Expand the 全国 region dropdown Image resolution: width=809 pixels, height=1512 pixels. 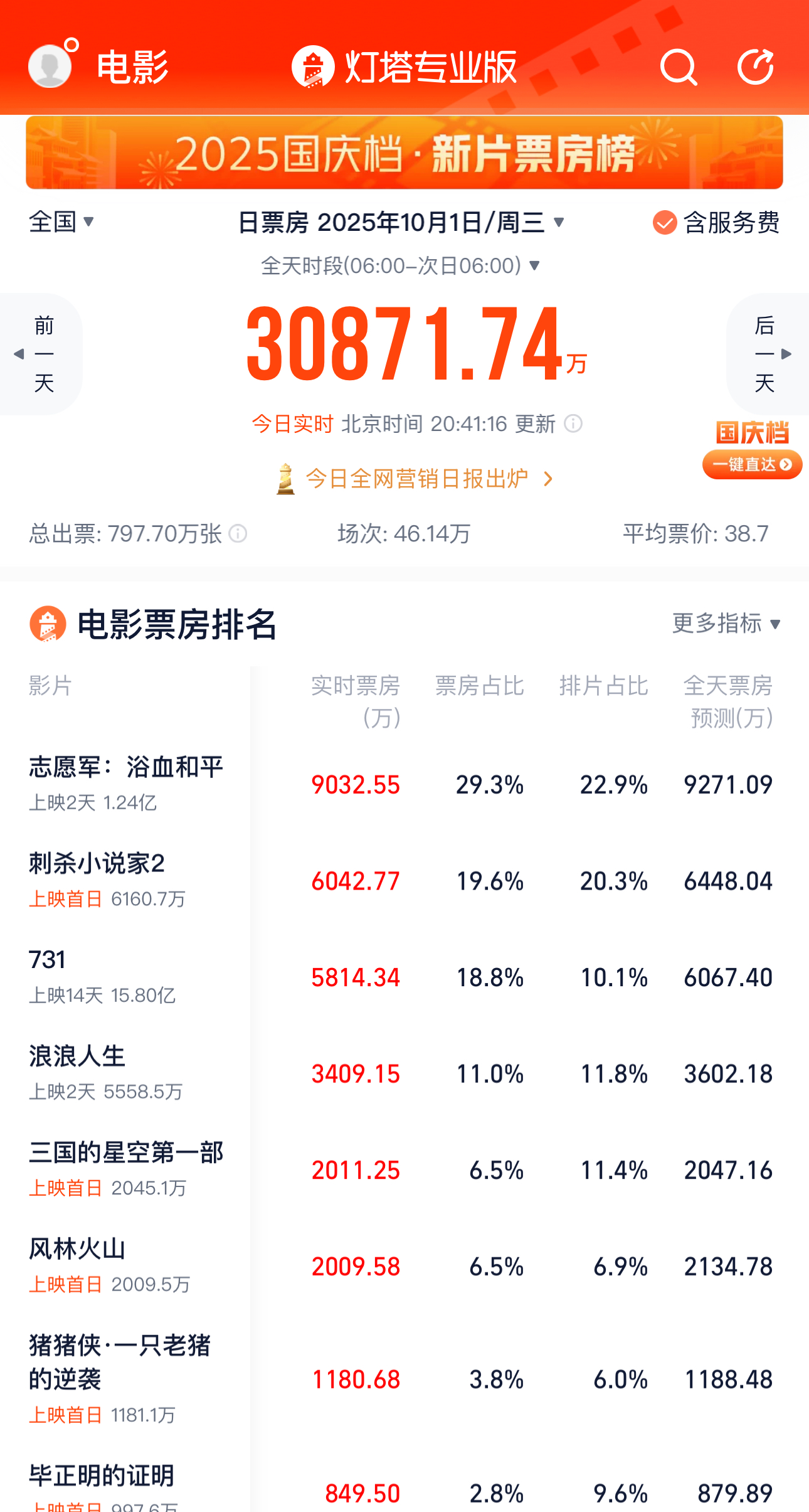pyautogui.click(x=61, y=221)
